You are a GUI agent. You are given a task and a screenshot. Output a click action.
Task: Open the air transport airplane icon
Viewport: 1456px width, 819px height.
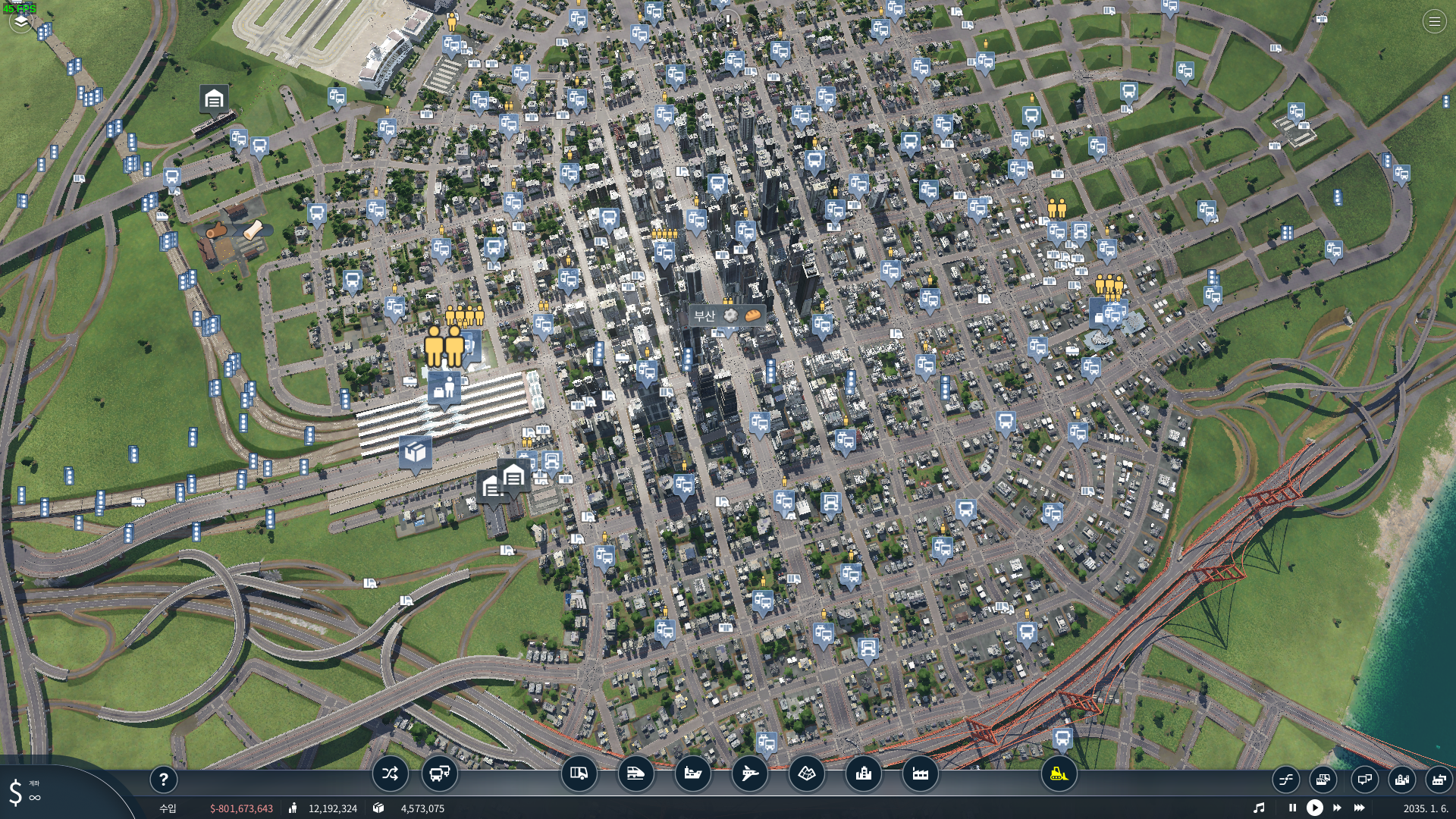pyautogui.click(x=749, y=774)
